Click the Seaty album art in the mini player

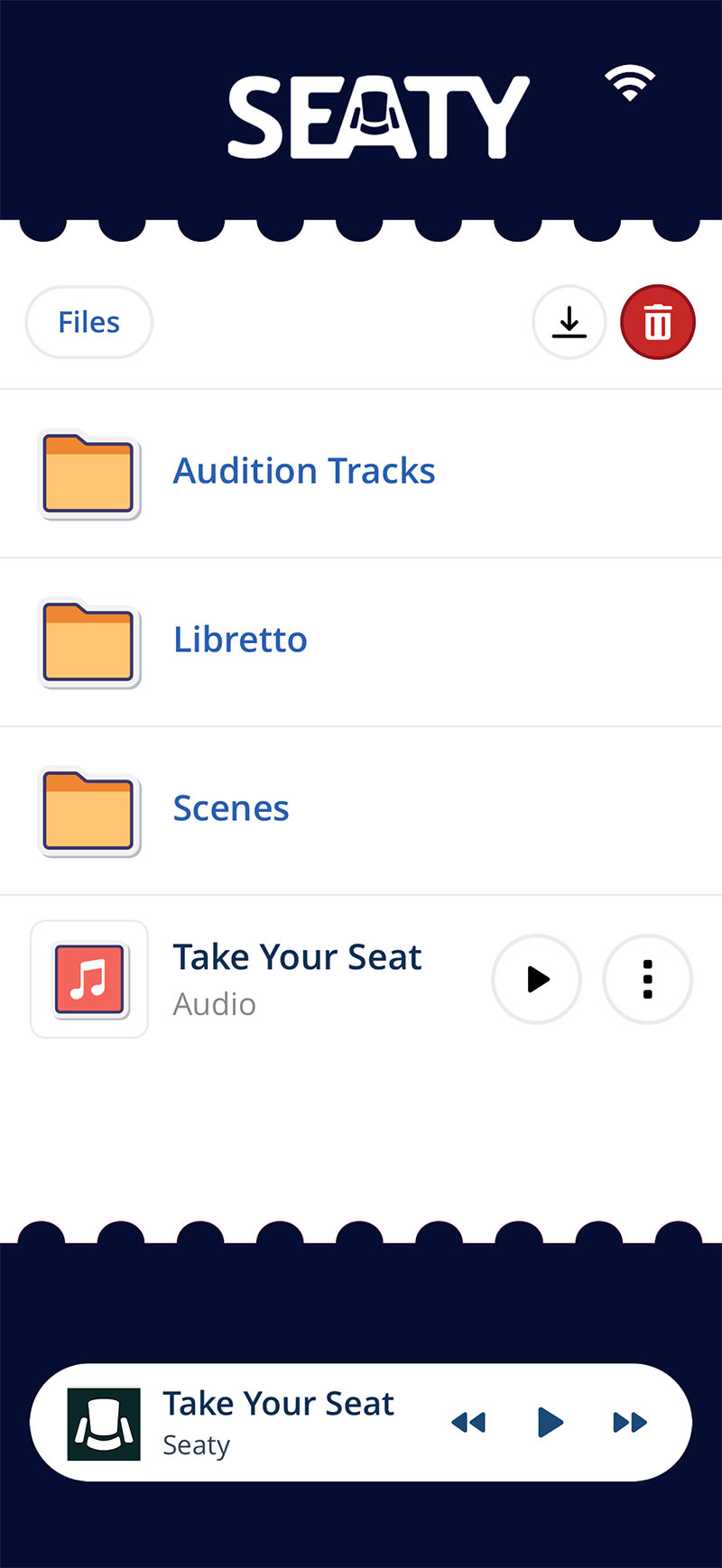click(104, 1422)
